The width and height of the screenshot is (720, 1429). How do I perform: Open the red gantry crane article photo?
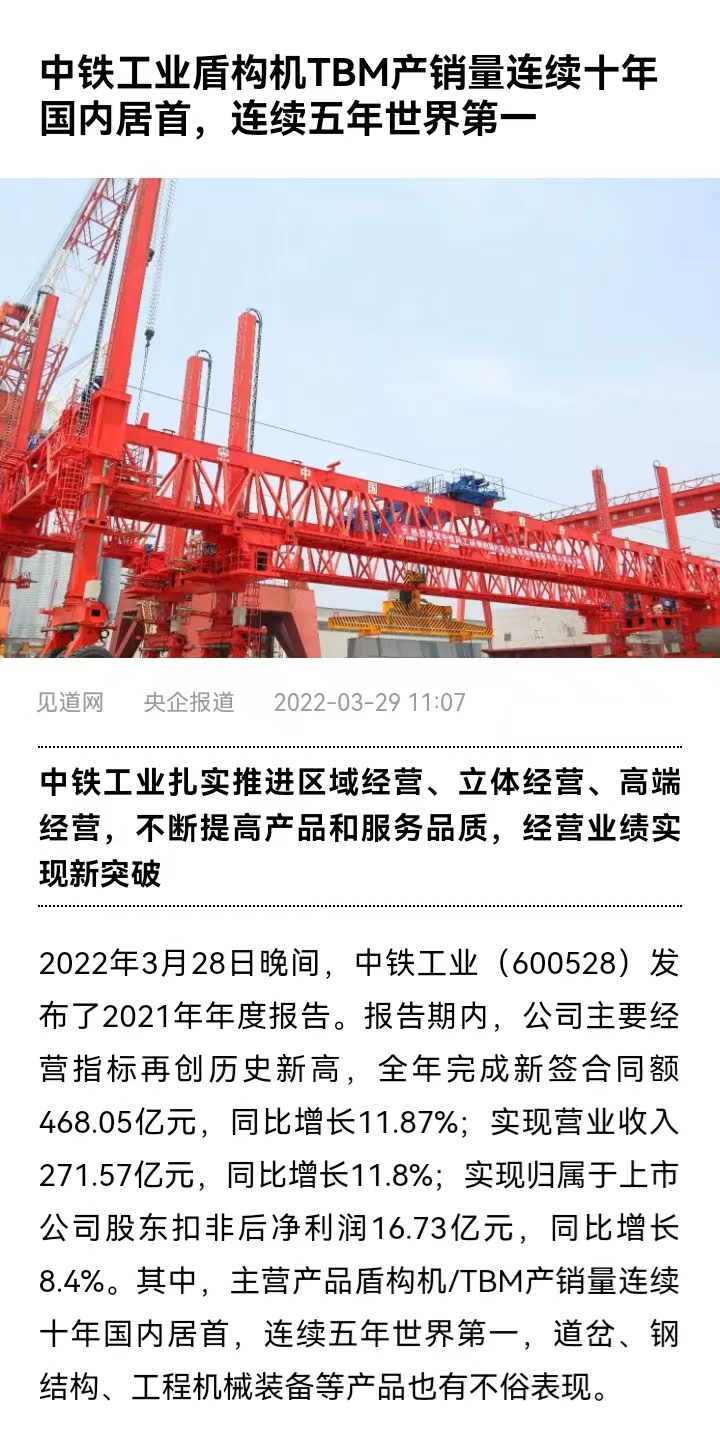coord(360,418)
